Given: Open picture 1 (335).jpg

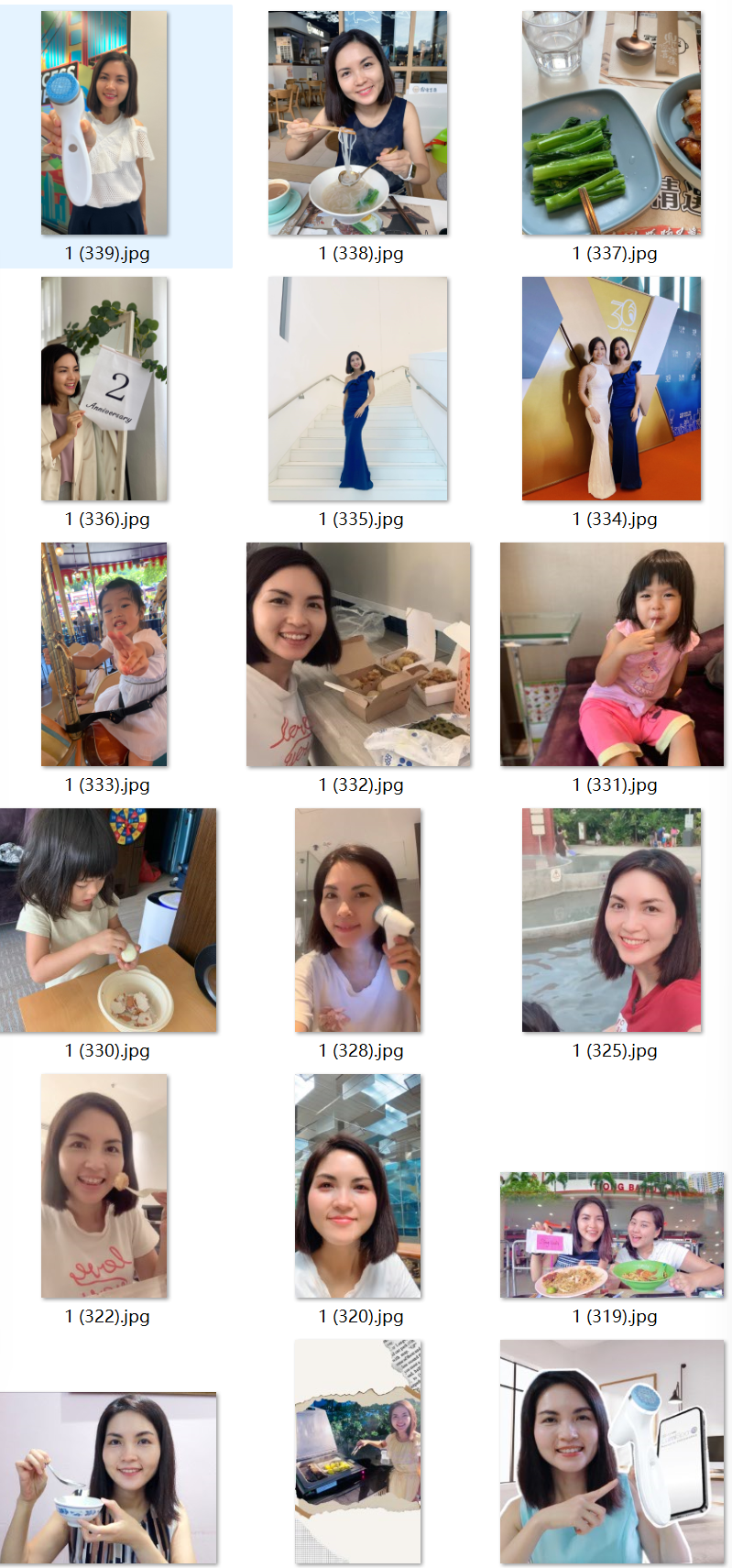Looking at the screenshot, I should click(358, 389).
